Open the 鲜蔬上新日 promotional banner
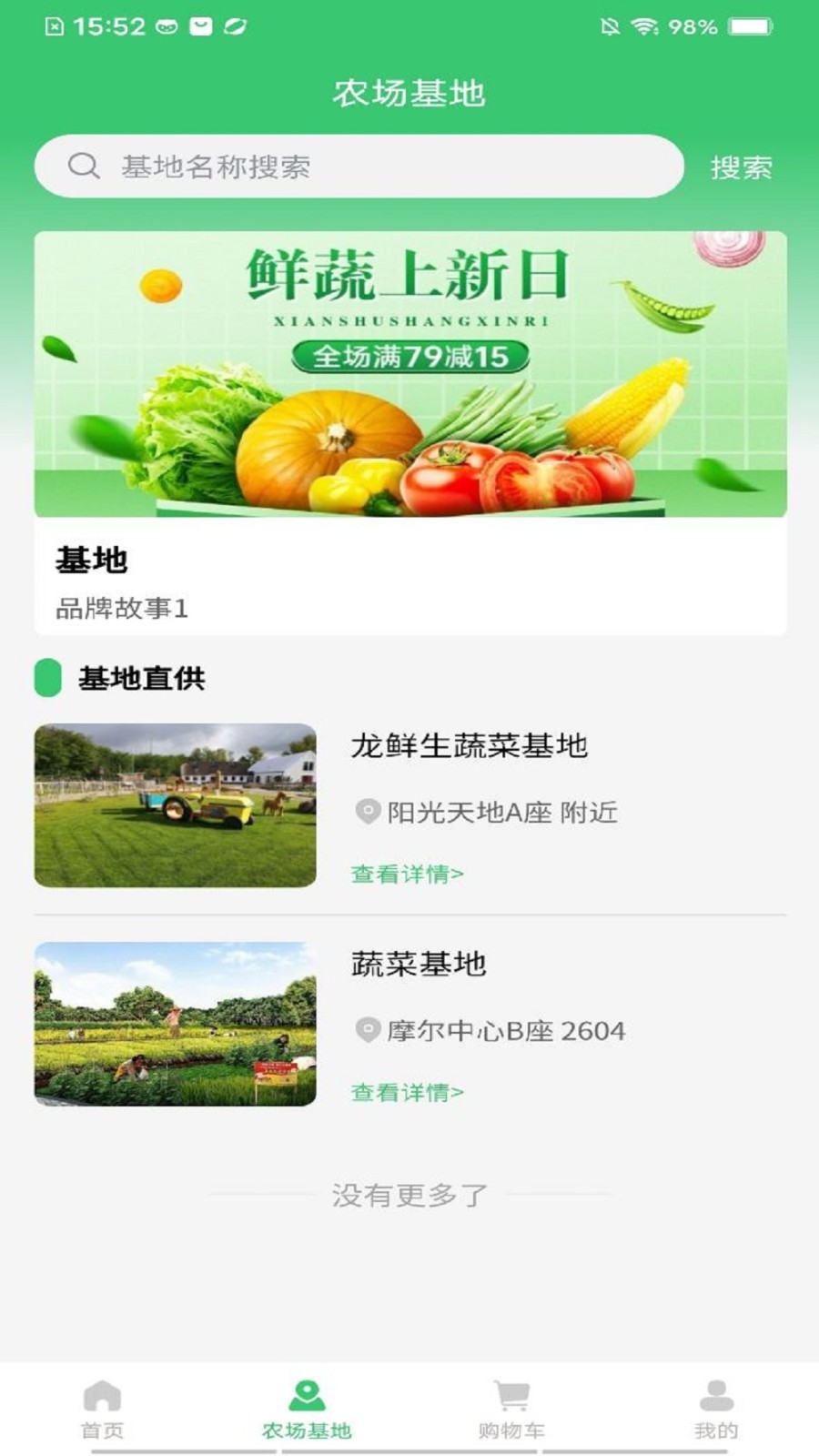 pyautogui.click(x=409, y=371)
